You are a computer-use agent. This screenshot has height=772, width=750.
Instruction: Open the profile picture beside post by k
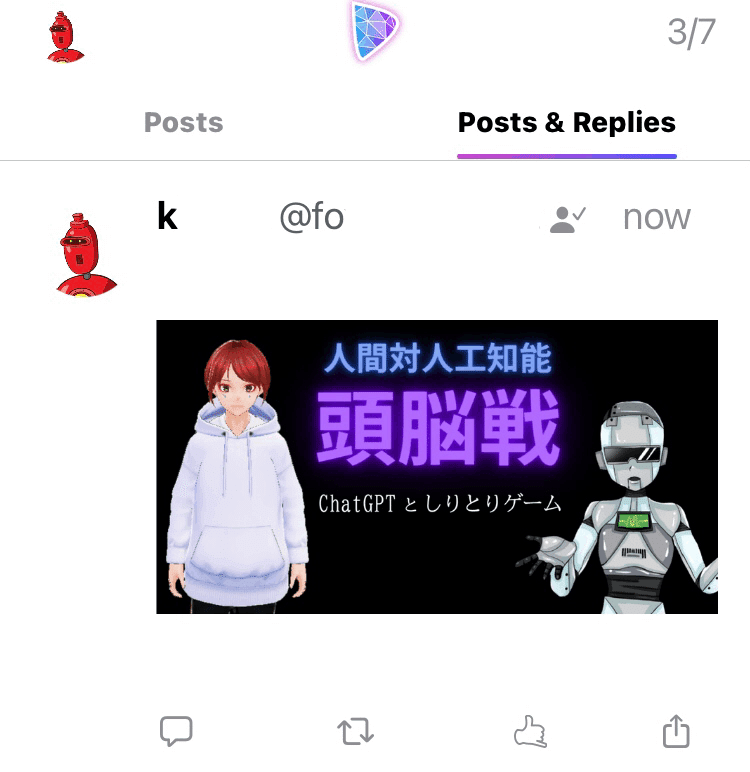point(86,254)
